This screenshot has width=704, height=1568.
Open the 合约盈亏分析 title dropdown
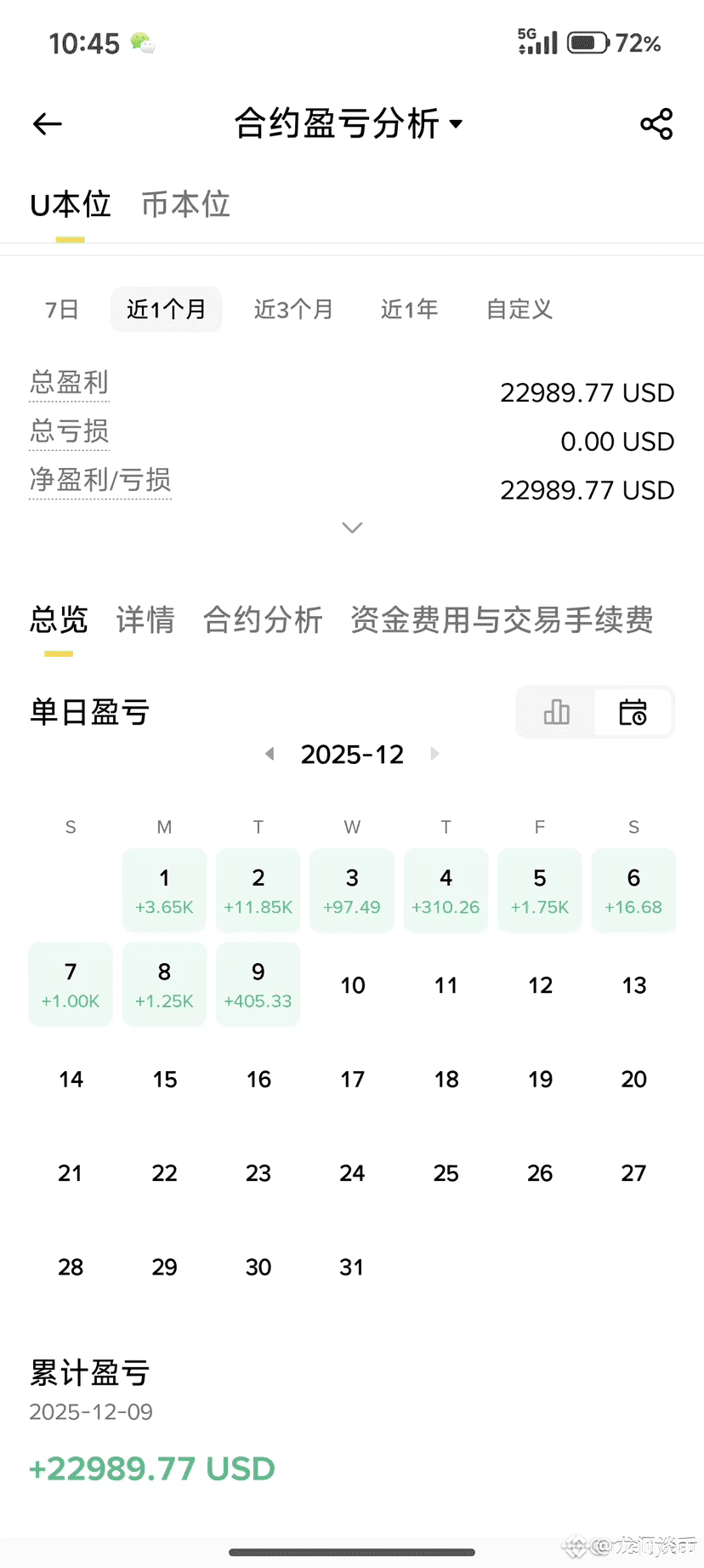(349, 124)
